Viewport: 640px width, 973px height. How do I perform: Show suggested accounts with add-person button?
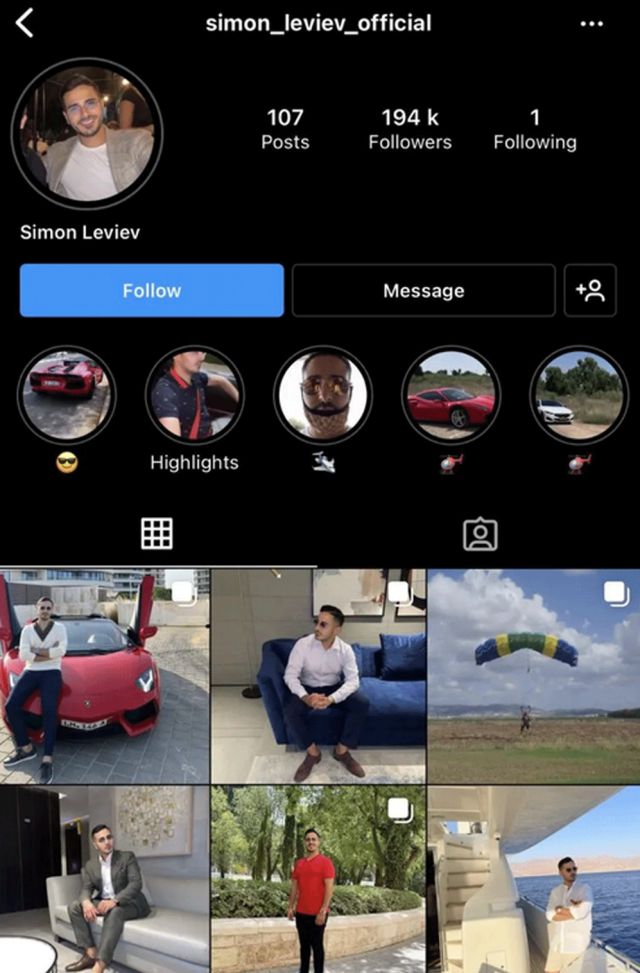click(590, 290)
